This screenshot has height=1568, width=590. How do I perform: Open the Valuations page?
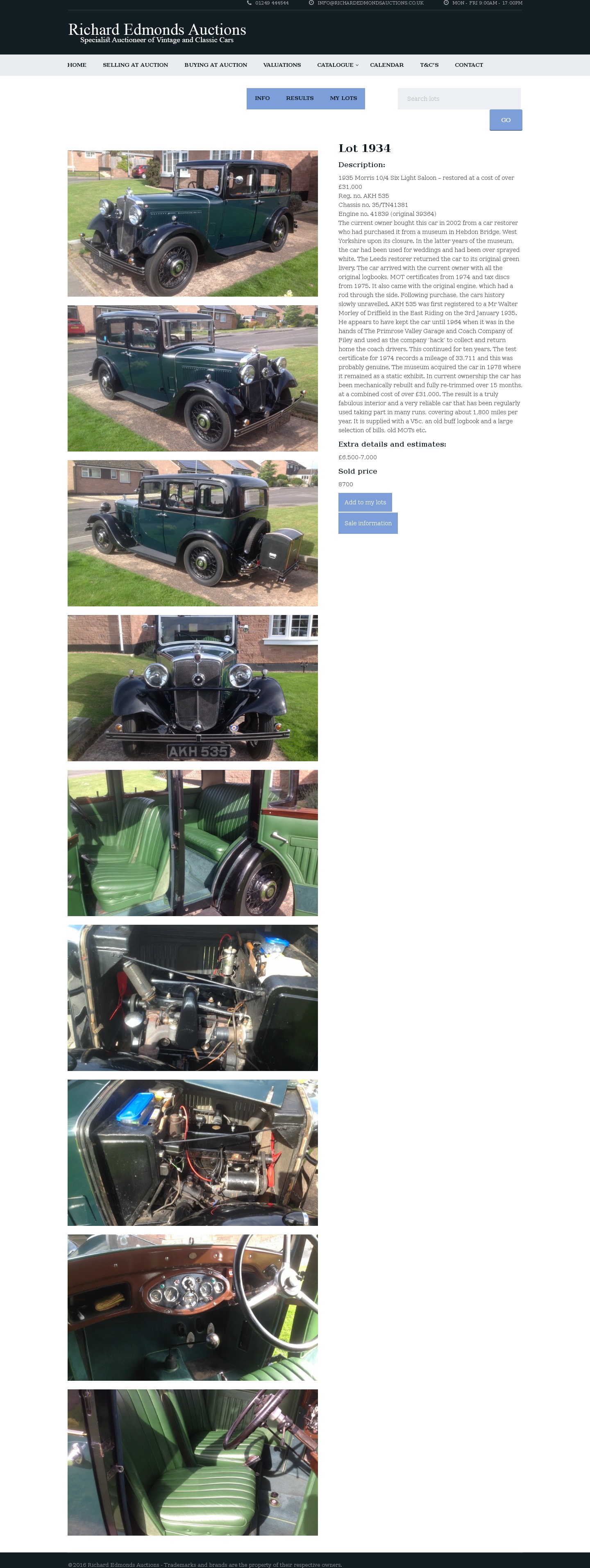(282, 65)
